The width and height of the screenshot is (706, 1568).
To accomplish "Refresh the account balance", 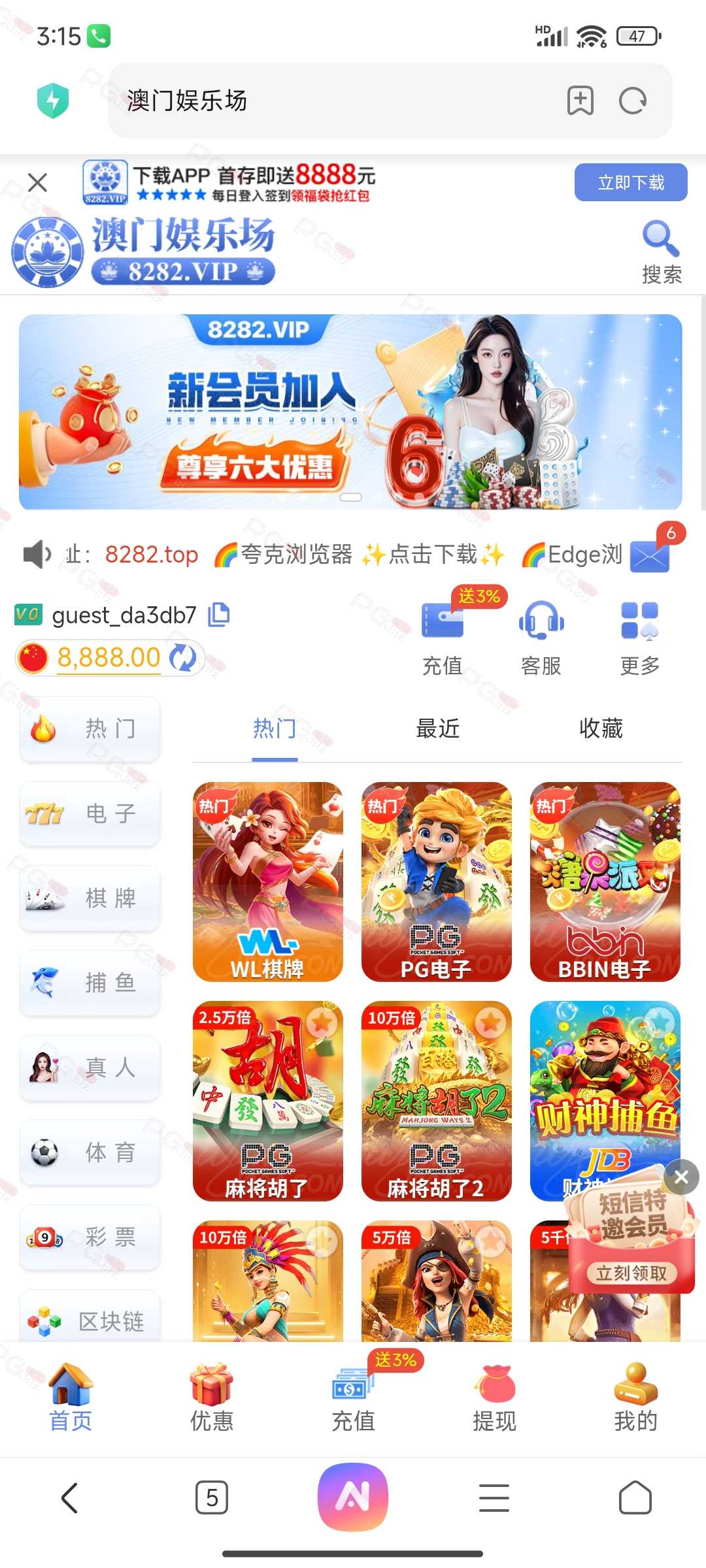I will pos(182,658).
